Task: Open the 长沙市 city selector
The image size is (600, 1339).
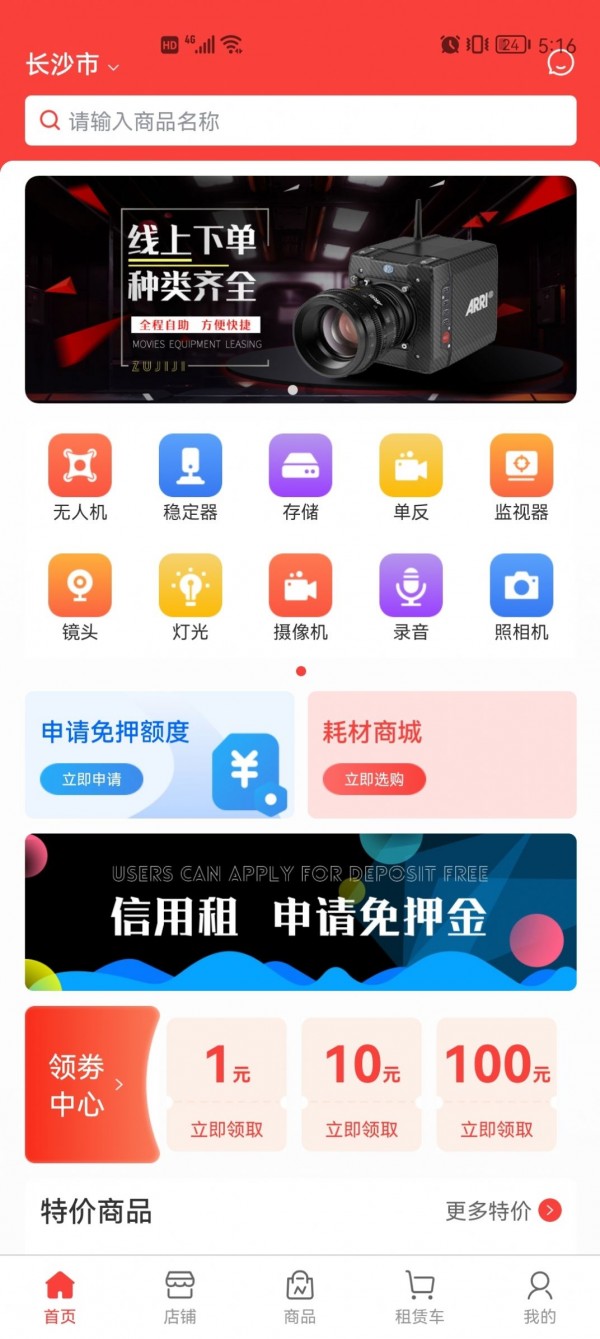Action: [x=72, y=65]
